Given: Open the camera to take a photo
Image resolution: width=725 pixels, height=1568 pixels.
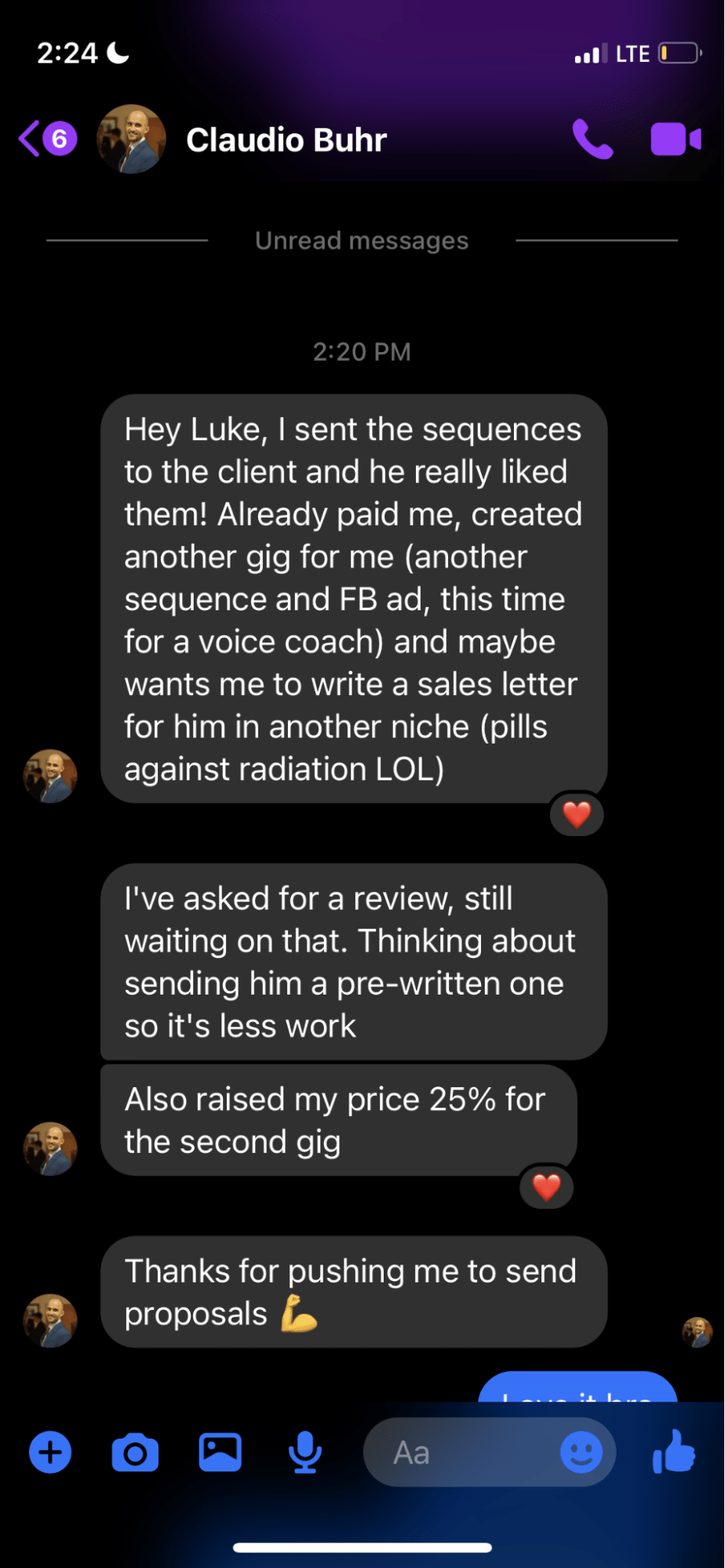Looking at the screenshot, I should [135, 1453].
